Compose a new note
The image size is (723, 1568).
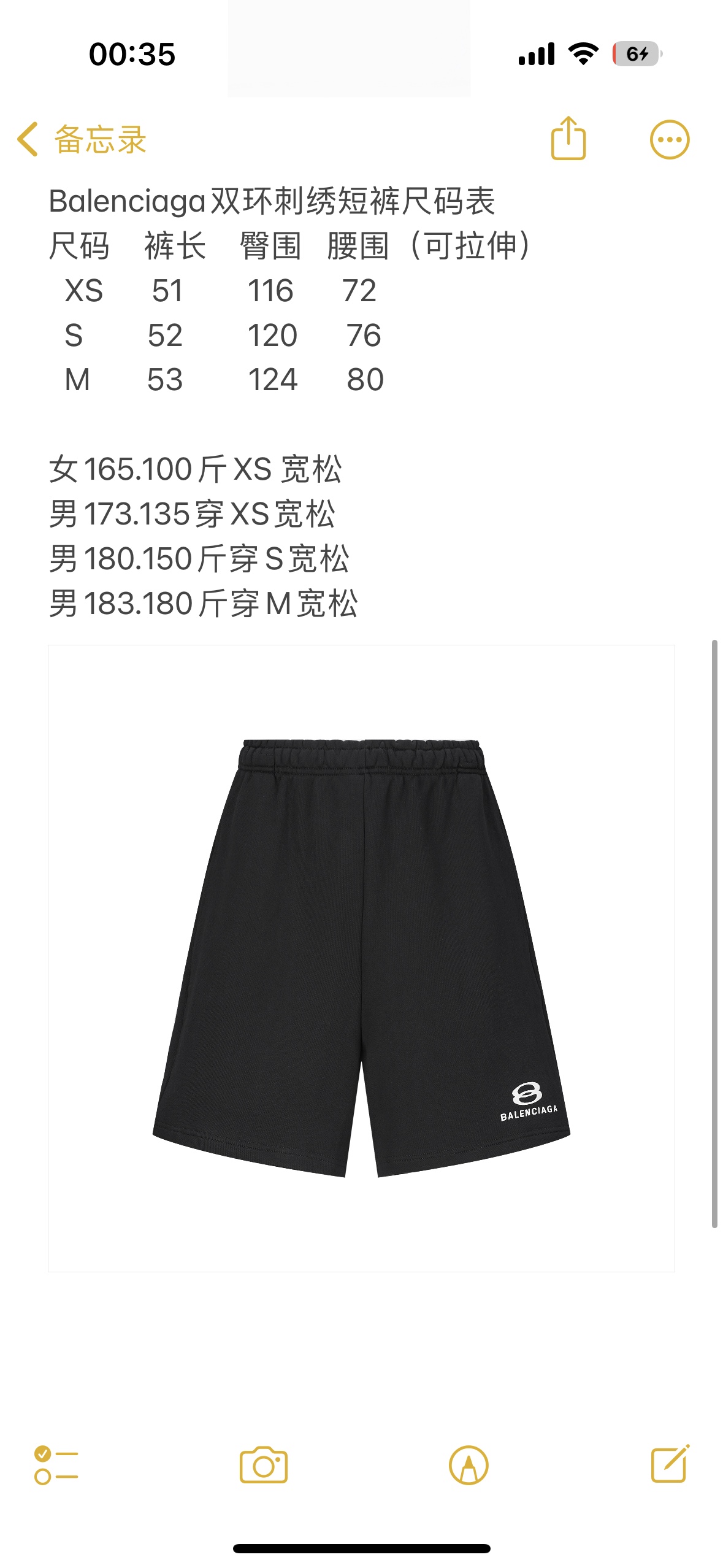[x=670, y=1464]
